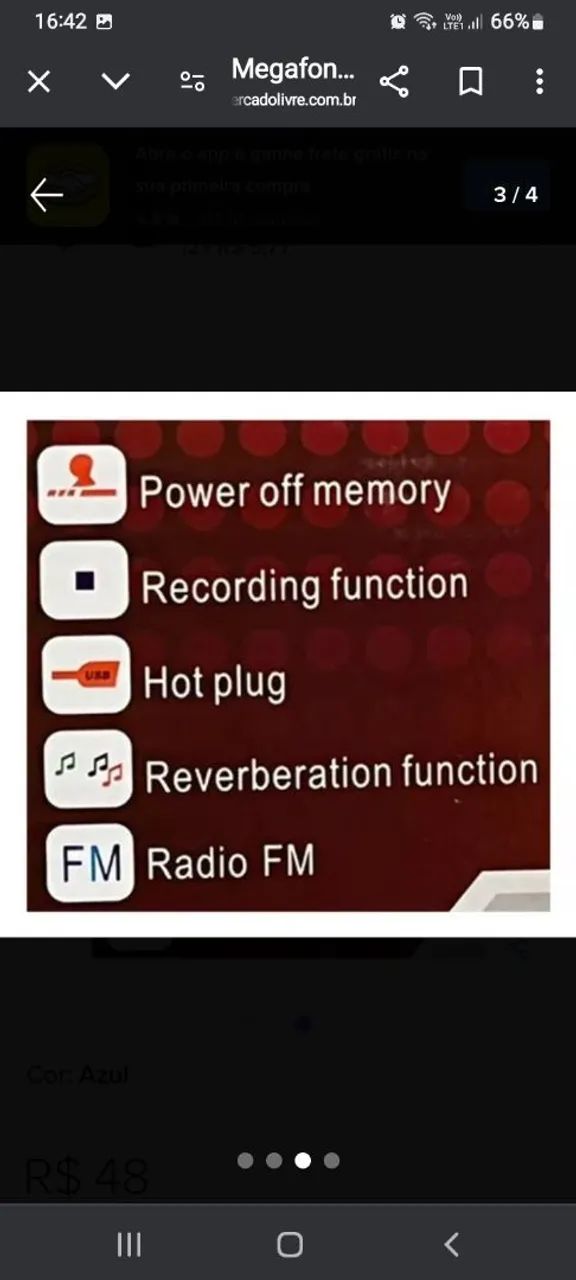Viewport: 576px width, 1280px height.
Task: Go to the system home screen
Action: (x=290, y=1244)
